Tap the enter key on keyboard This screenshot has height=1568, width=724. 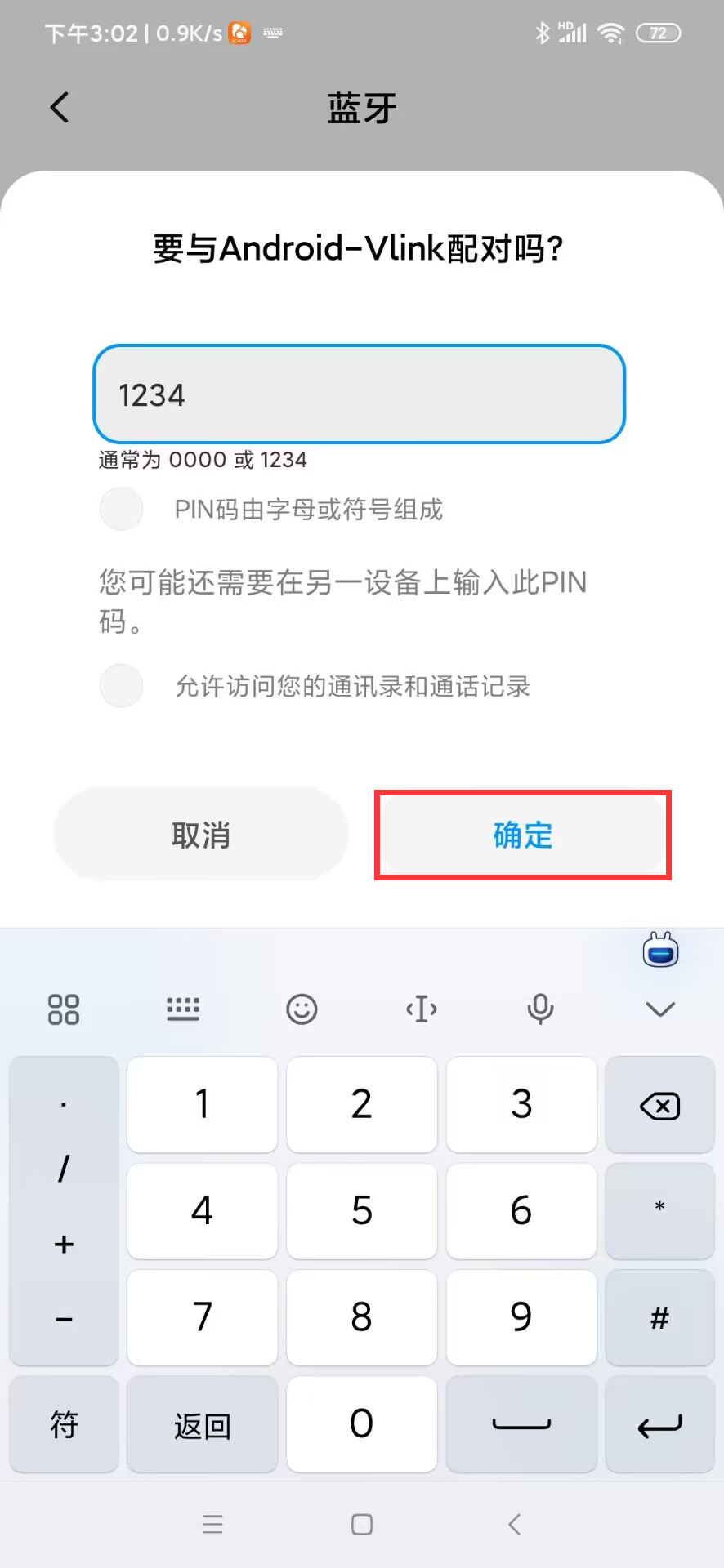[659, 1425]
